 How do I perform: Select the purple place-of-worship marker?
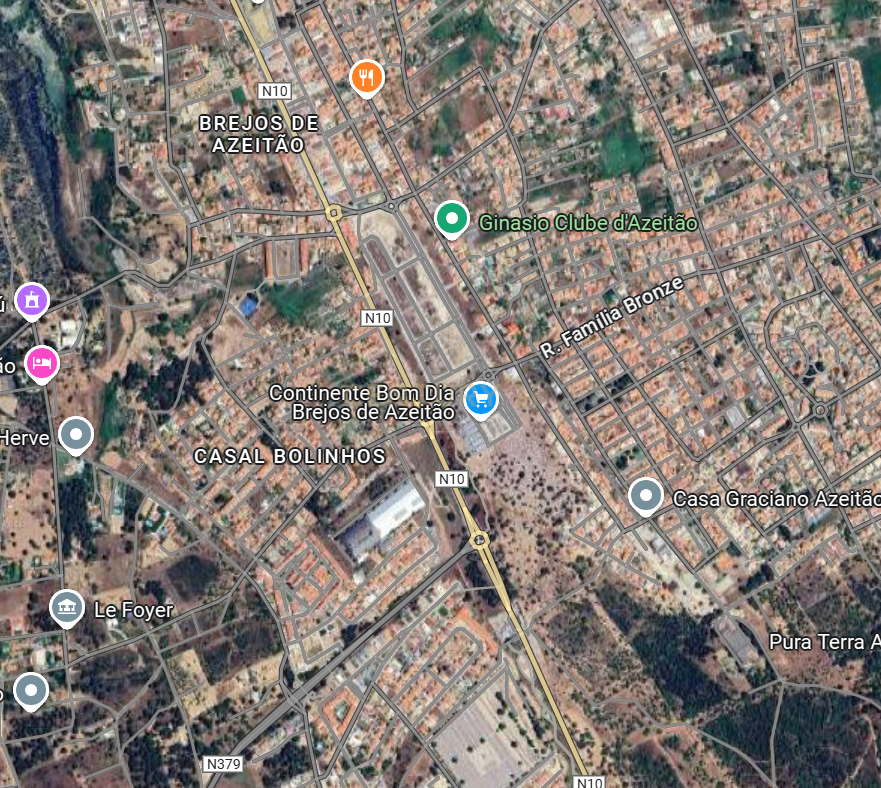click(x=32, y=298)
